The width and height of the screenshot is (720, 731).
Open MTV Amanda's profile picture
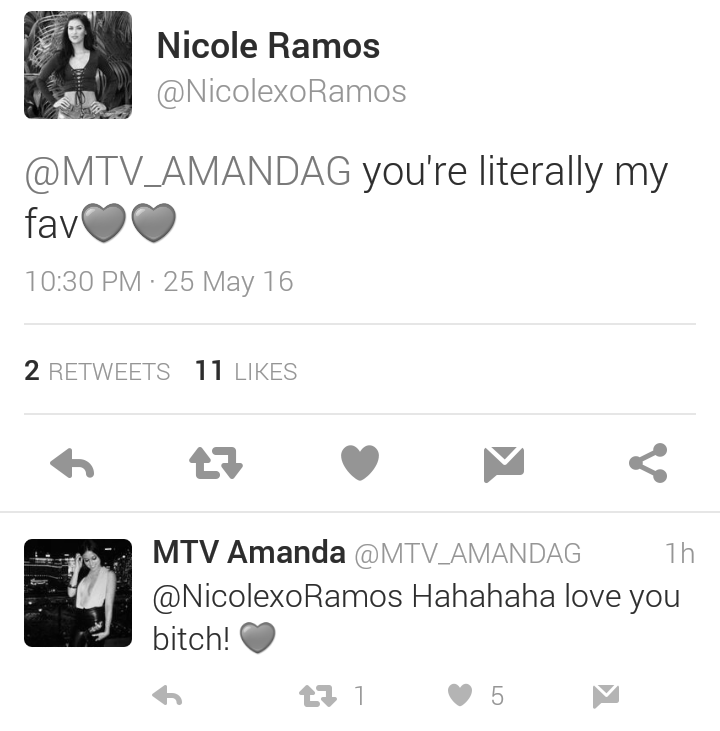point(78,593)
